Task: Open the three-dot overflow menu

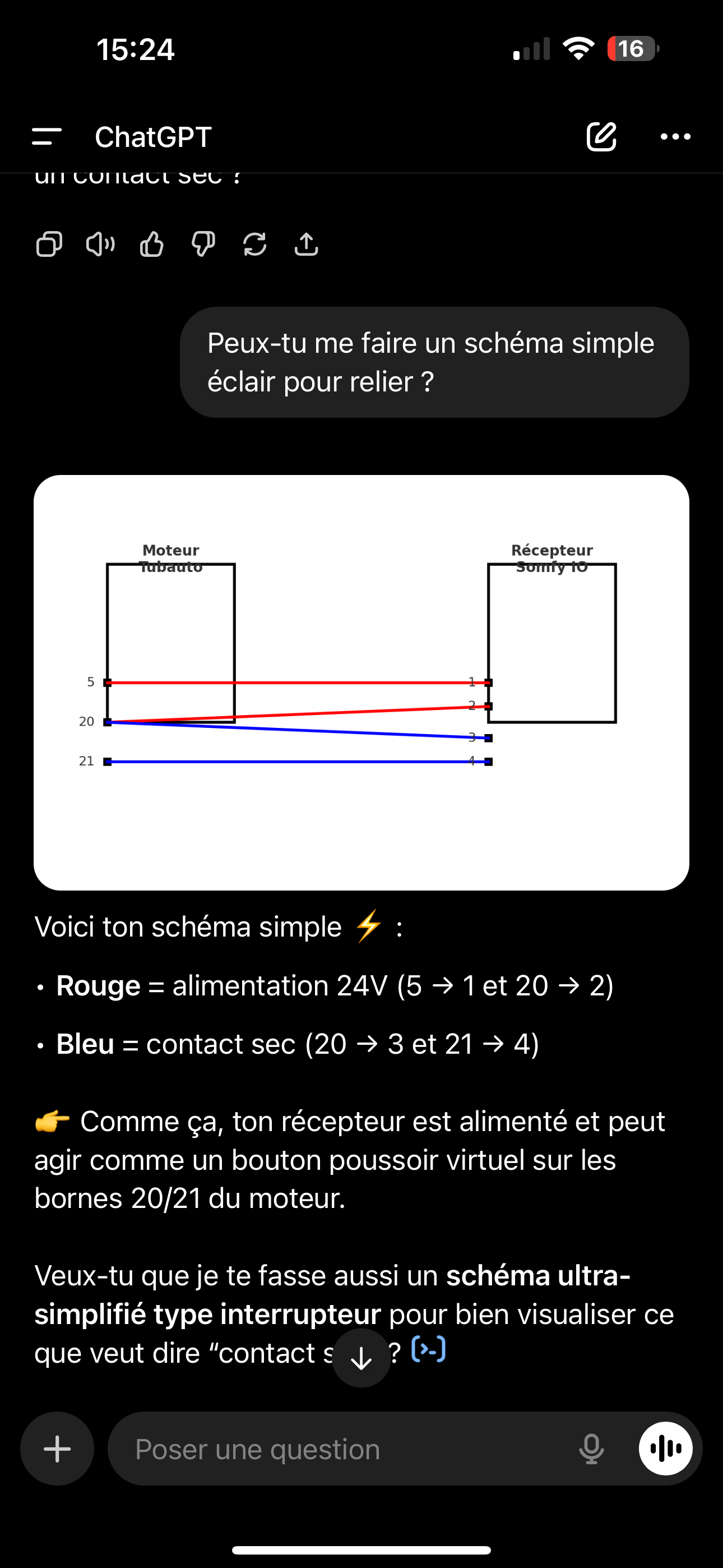Action: 675,137
